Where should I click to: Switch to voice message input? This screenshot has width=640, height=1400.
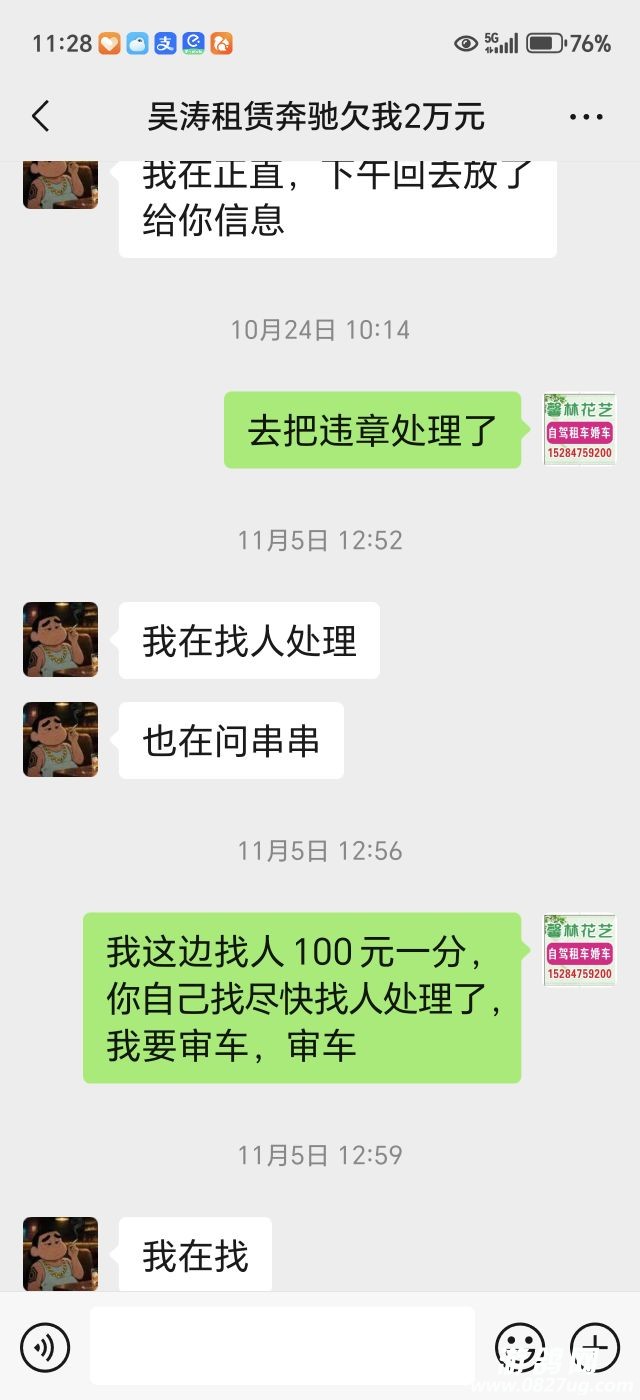click(45, 1346)
